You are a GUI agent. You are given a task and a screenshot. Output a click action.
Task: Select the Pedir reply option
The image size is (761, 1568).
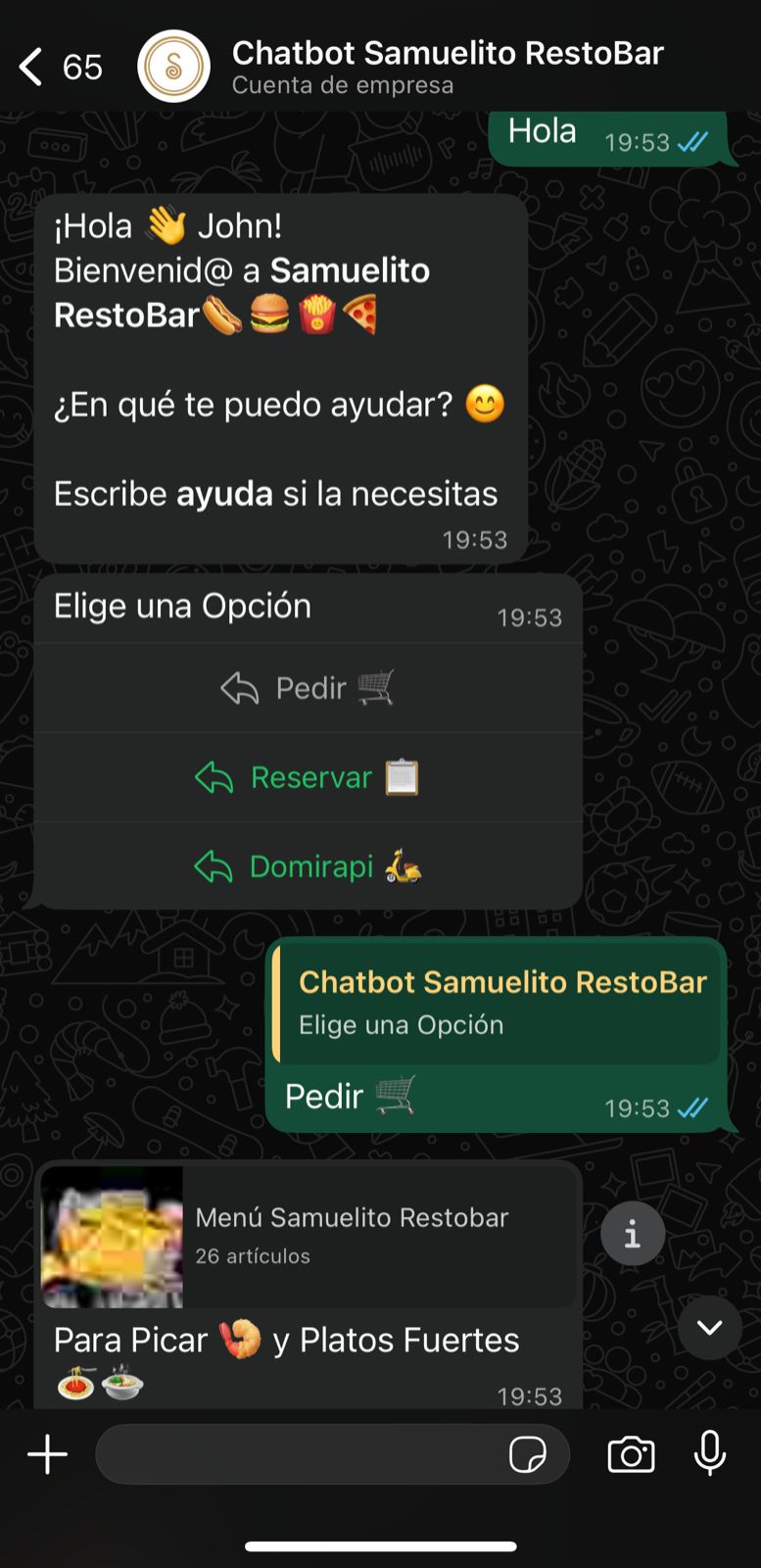pyautogui.click(x=309, y=688)
